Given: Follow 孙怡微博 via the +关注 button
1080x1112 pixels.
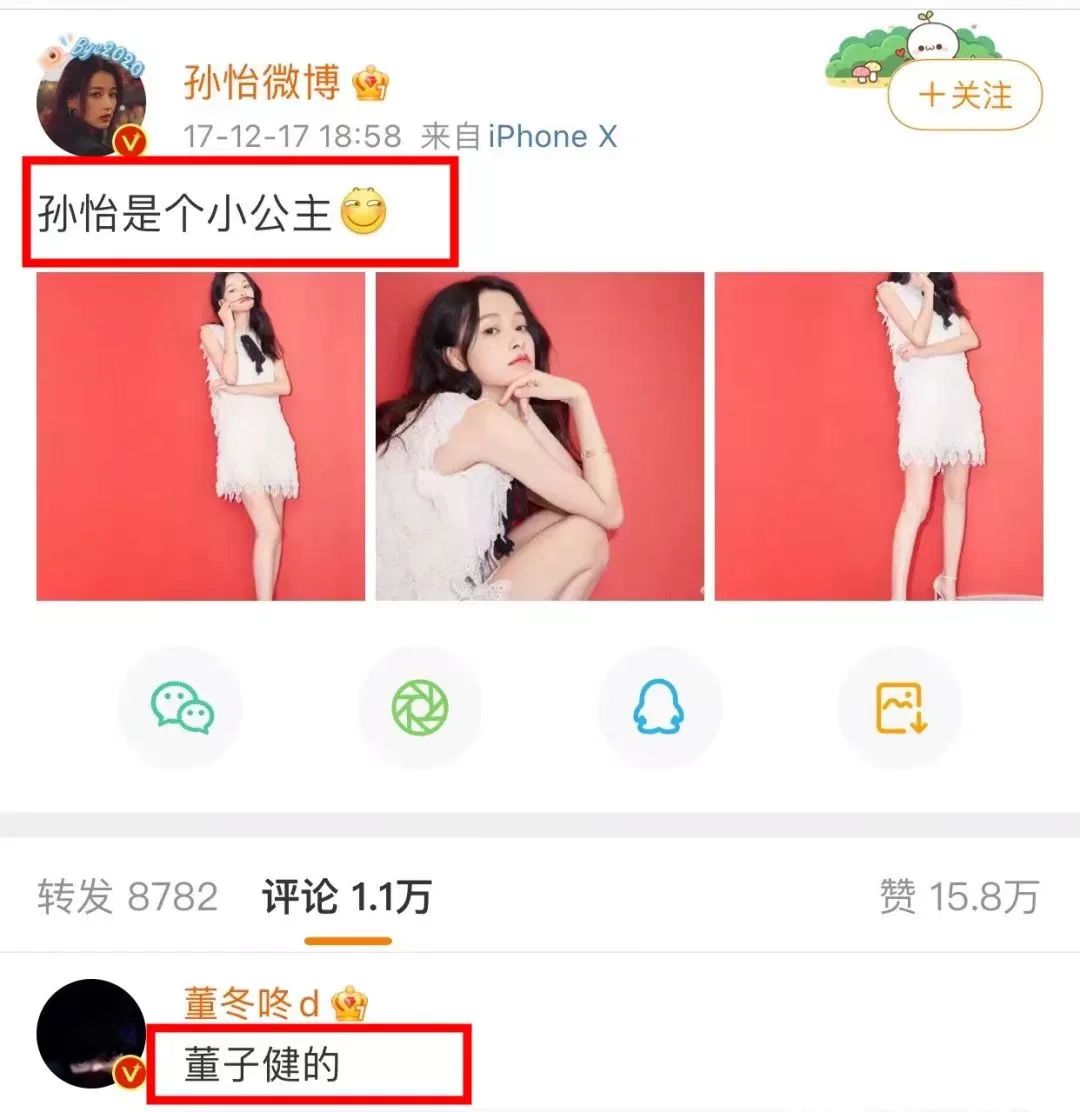Looking at the screenshot, I should (962, 95).
